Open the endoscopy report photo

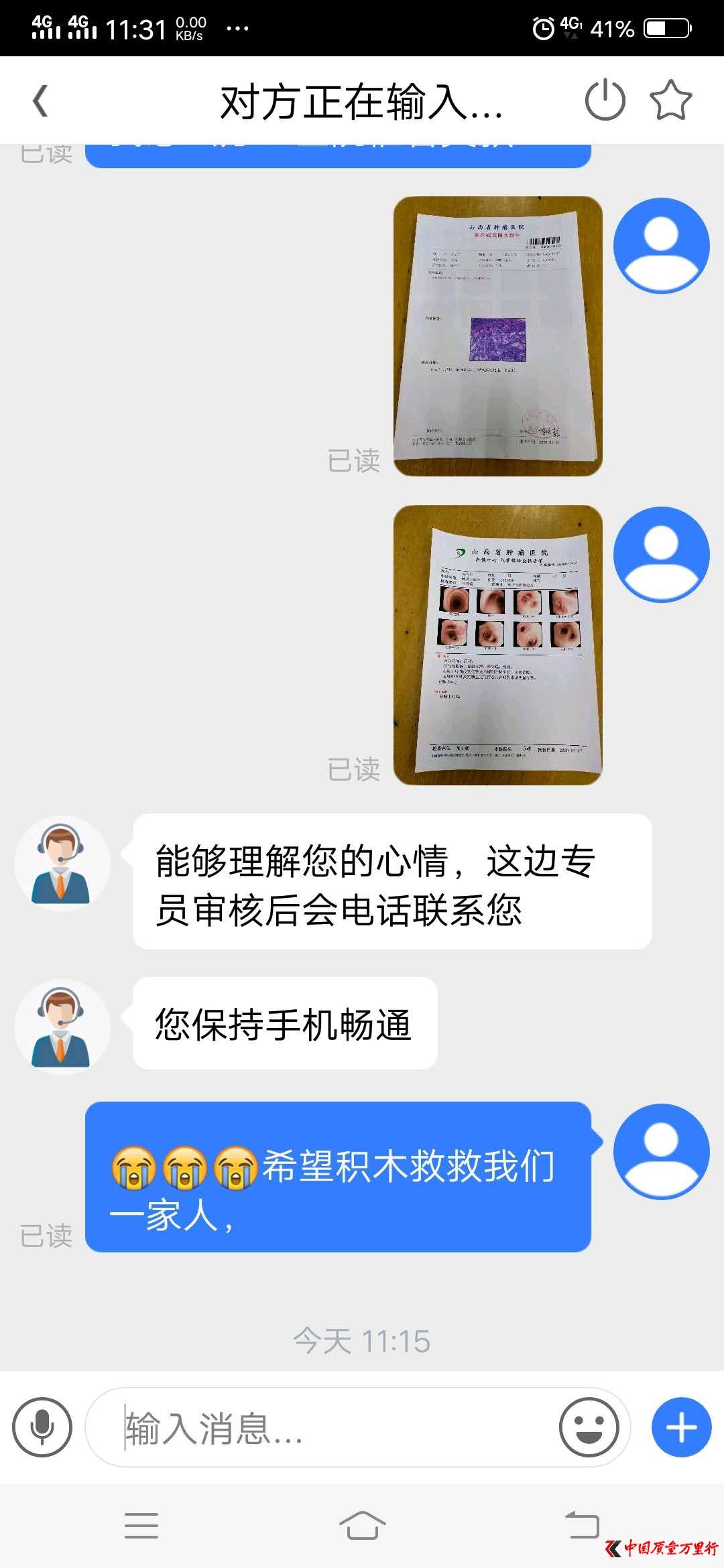click(497, 645)
